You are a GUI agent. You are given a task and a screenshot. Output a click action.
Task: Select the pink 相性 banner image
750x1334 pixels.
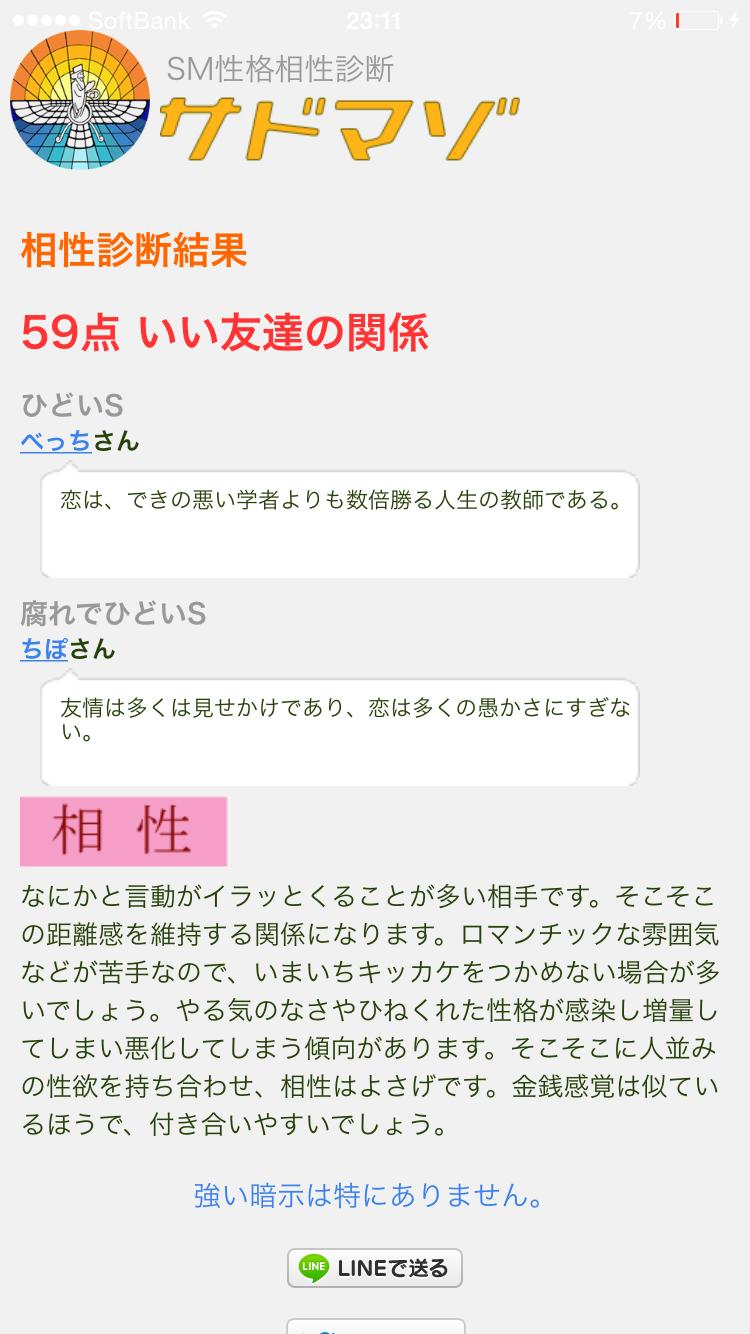point(123,831)
